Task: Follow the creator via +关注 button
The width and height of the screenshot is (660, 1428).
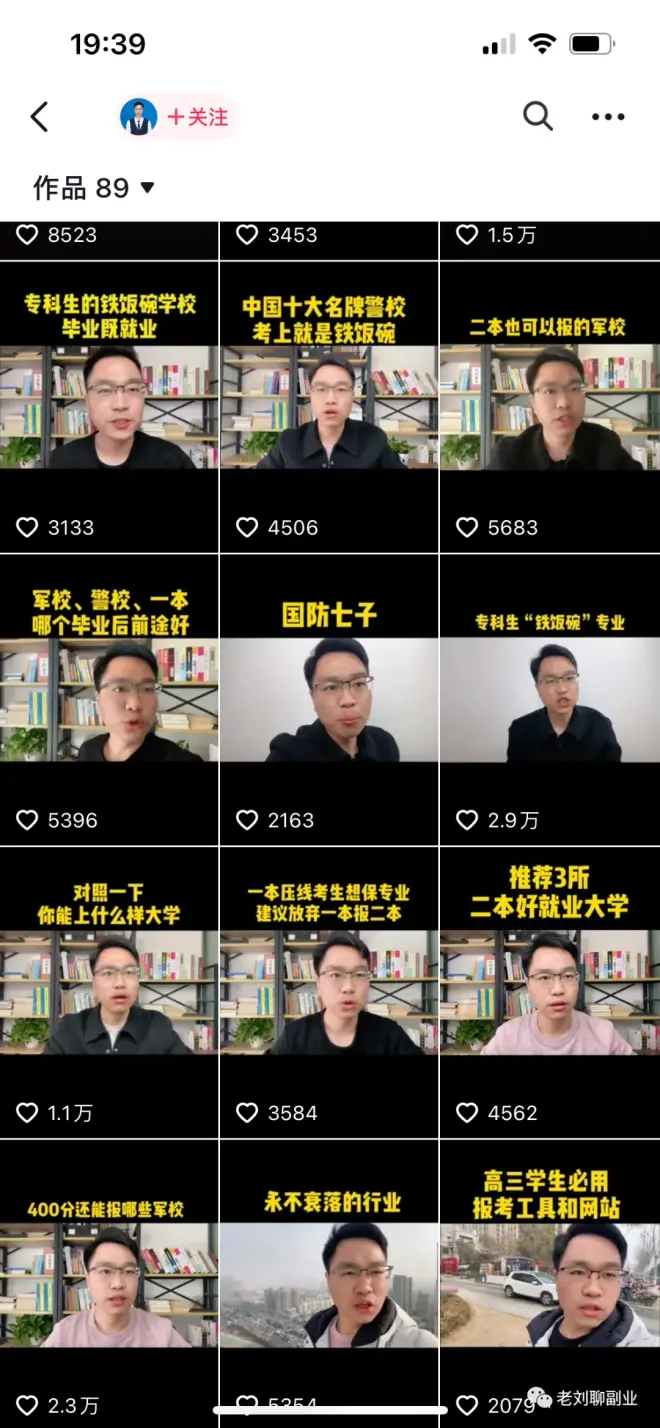Action: [x=197, y=117]
